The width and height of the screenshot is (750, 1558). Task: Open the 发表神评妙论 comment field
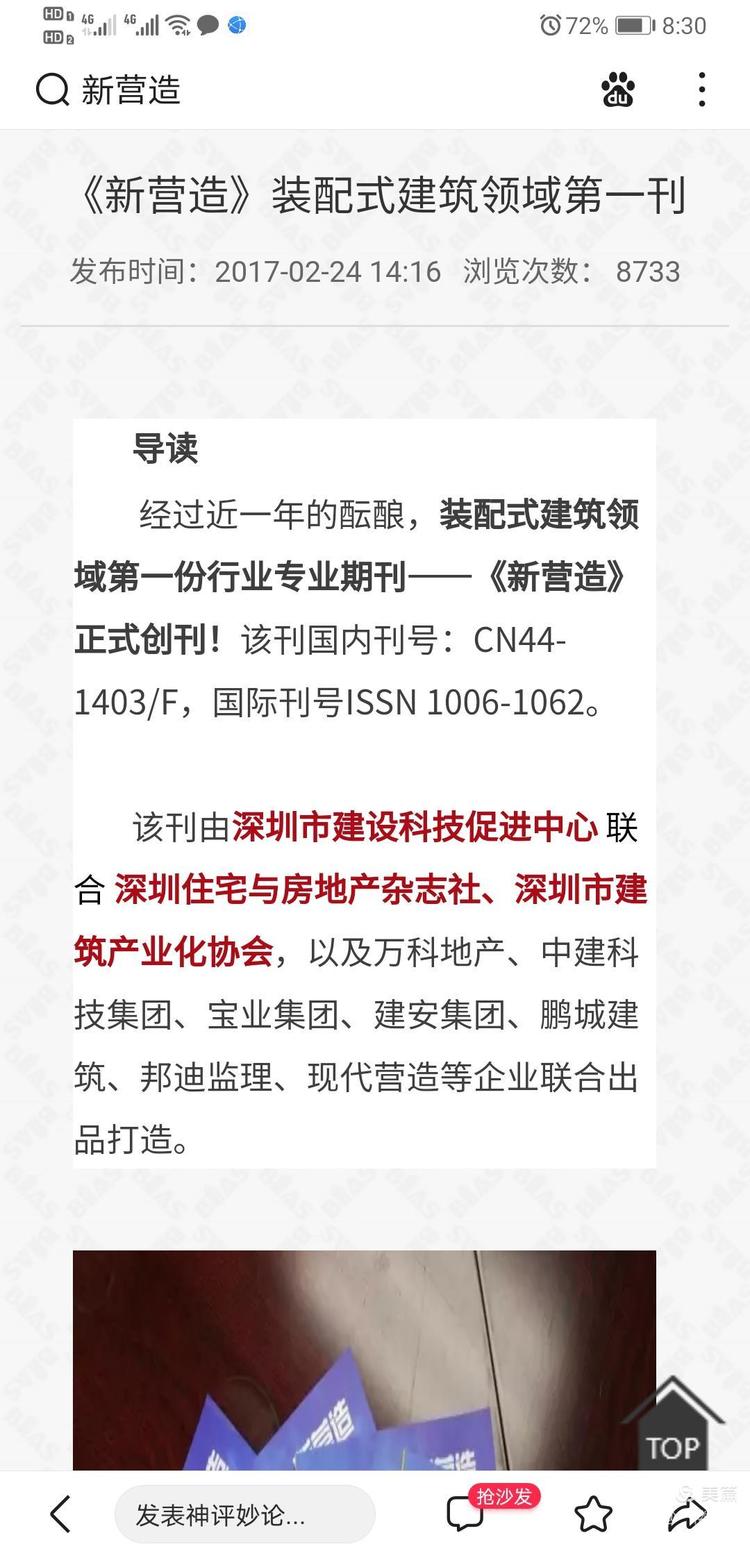pyautogui.click(x=244, y=1514)
